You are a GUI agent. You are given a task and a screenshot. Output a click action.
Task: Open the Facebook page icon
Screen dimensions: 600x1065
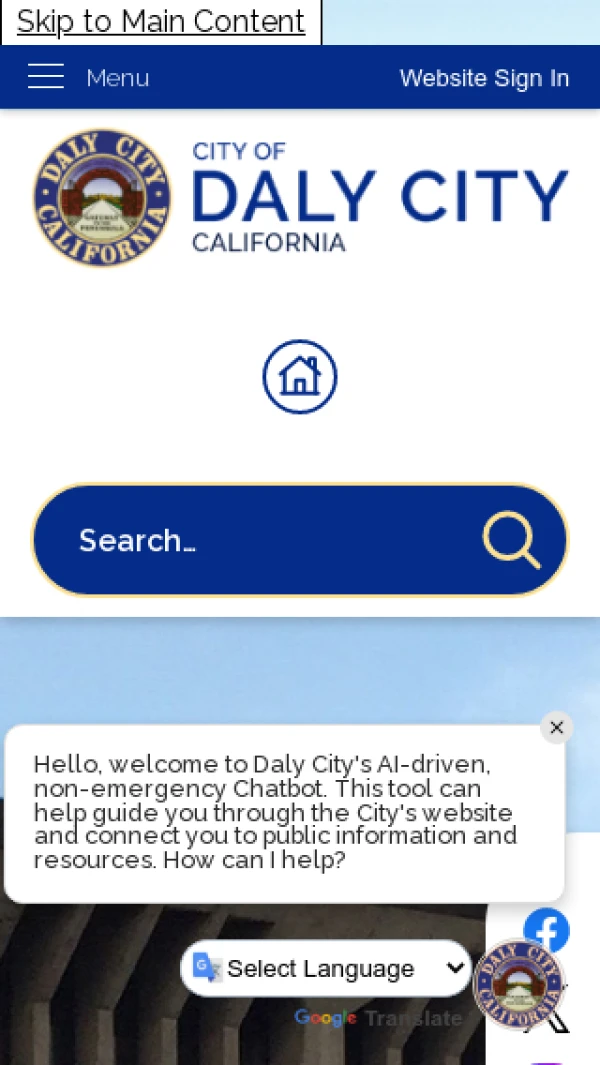point(547,929)
